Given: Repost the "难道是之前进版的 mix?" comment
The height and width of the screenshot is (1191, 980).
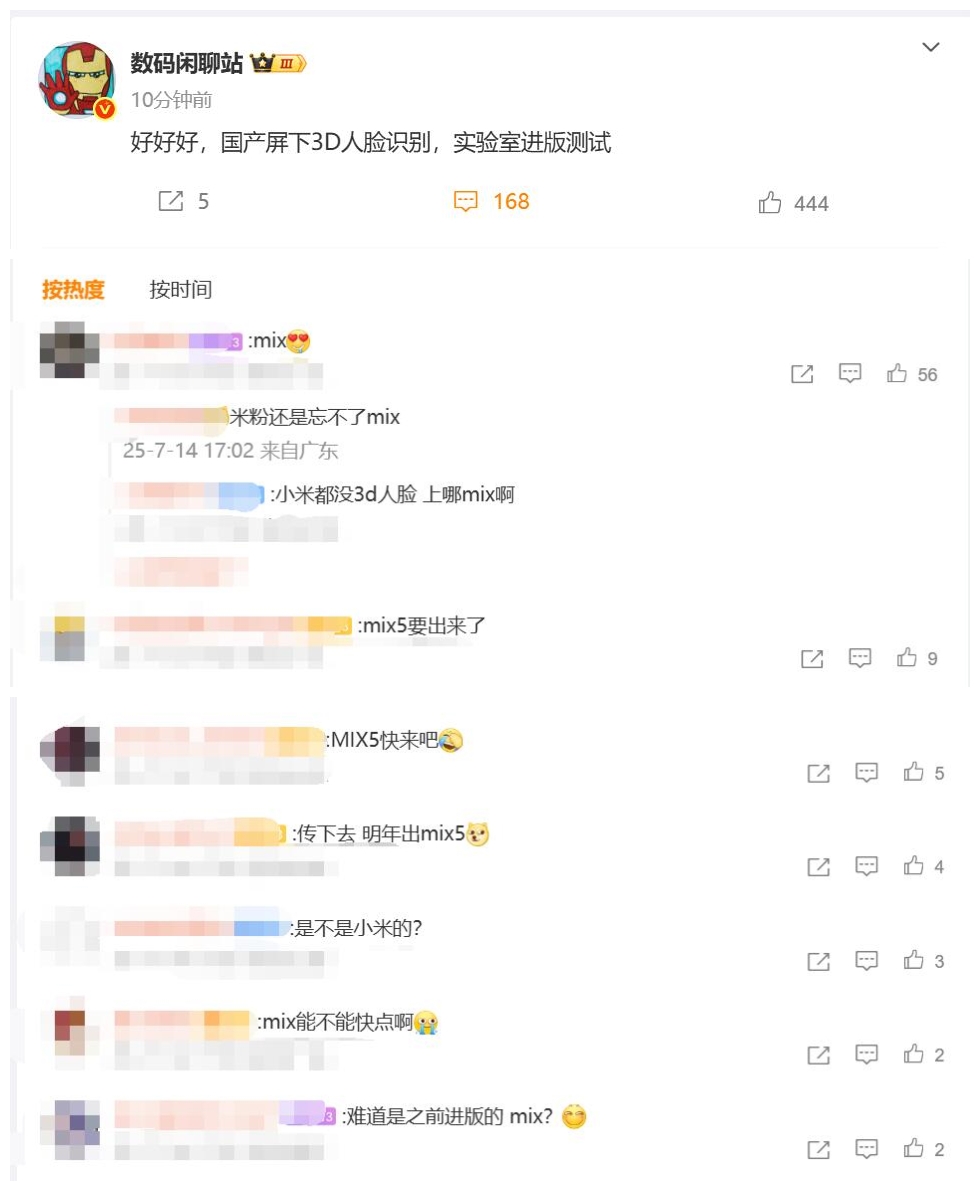Looking at the screenshot, I should coord(819,1149).
